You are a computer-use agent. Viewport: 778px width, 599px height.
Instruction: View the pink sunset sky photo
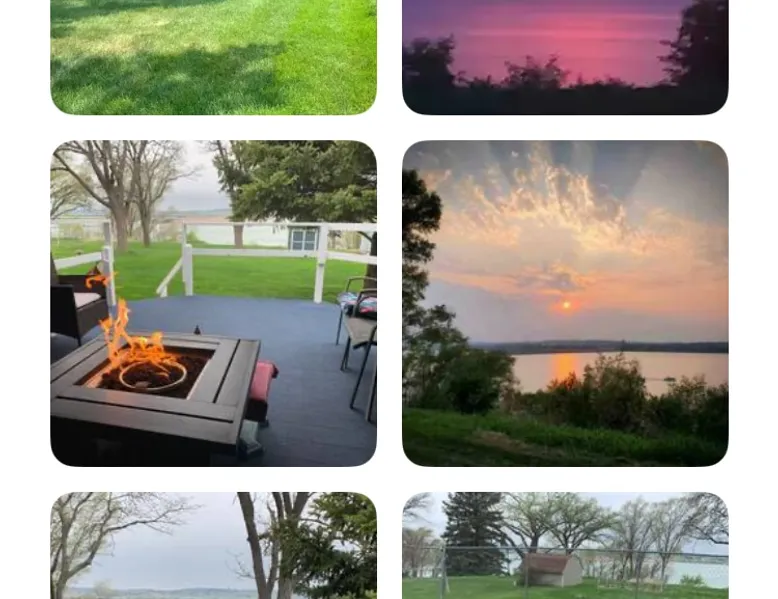point(565,57)
